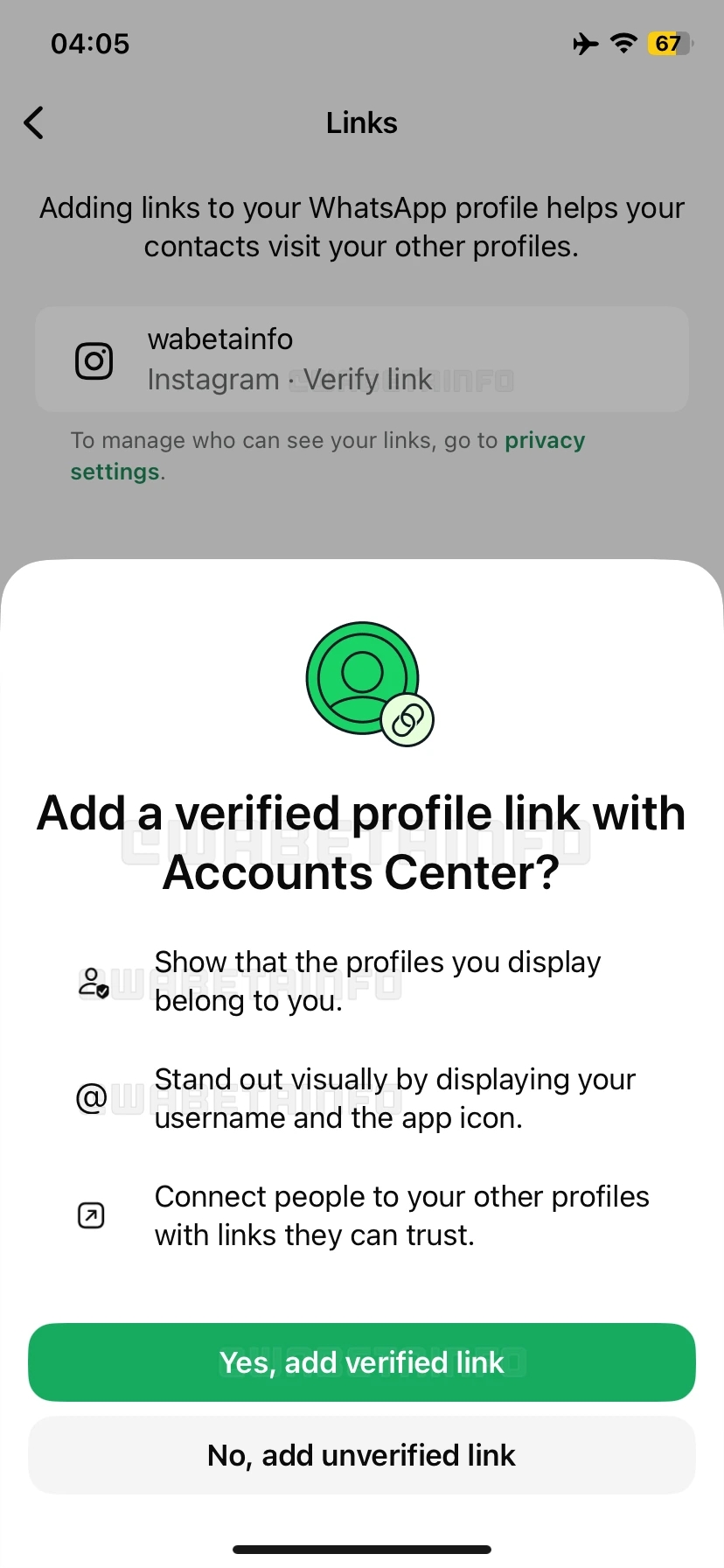Tap the home indicator bar at bottom
The image size is (724, 1568).
361,1547
